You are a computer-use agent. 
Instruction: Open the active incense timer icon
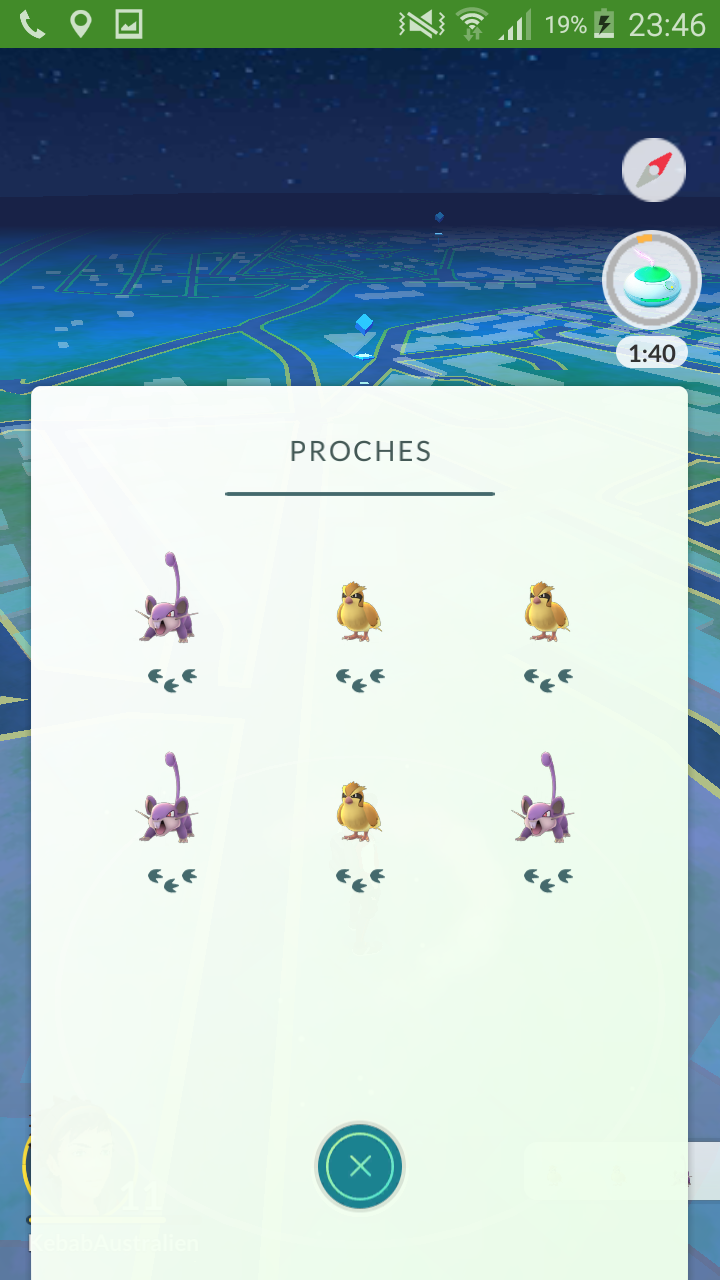pyautogui.click(x=652, y=281)
